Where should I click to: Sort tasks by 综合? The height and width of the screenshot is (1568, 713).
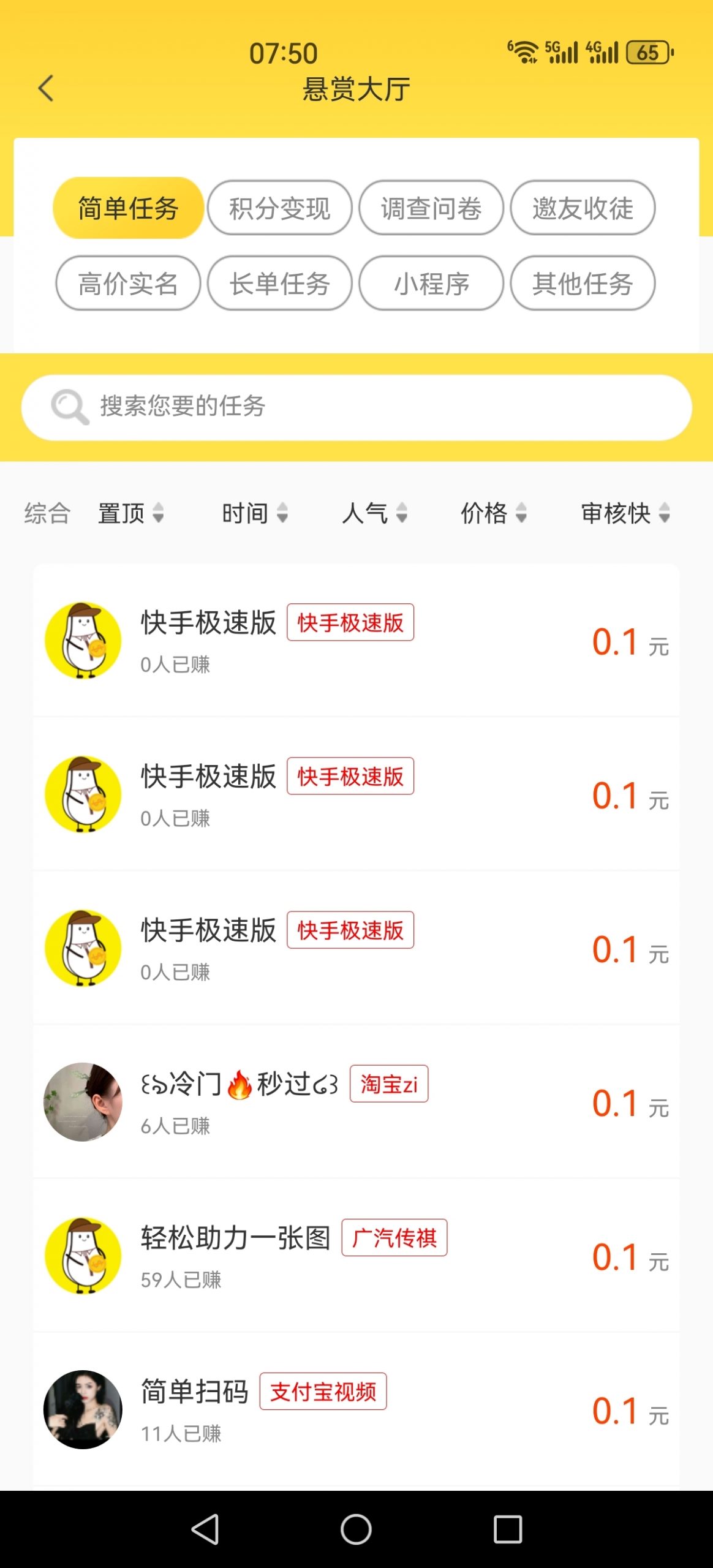pos(47,513)
